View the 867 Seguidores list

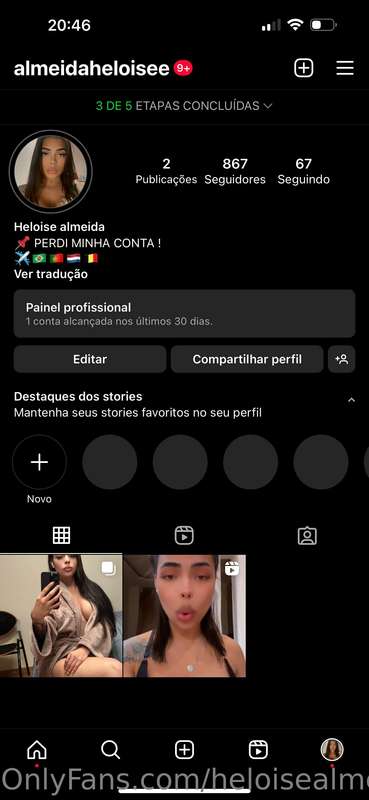point(235,171)
